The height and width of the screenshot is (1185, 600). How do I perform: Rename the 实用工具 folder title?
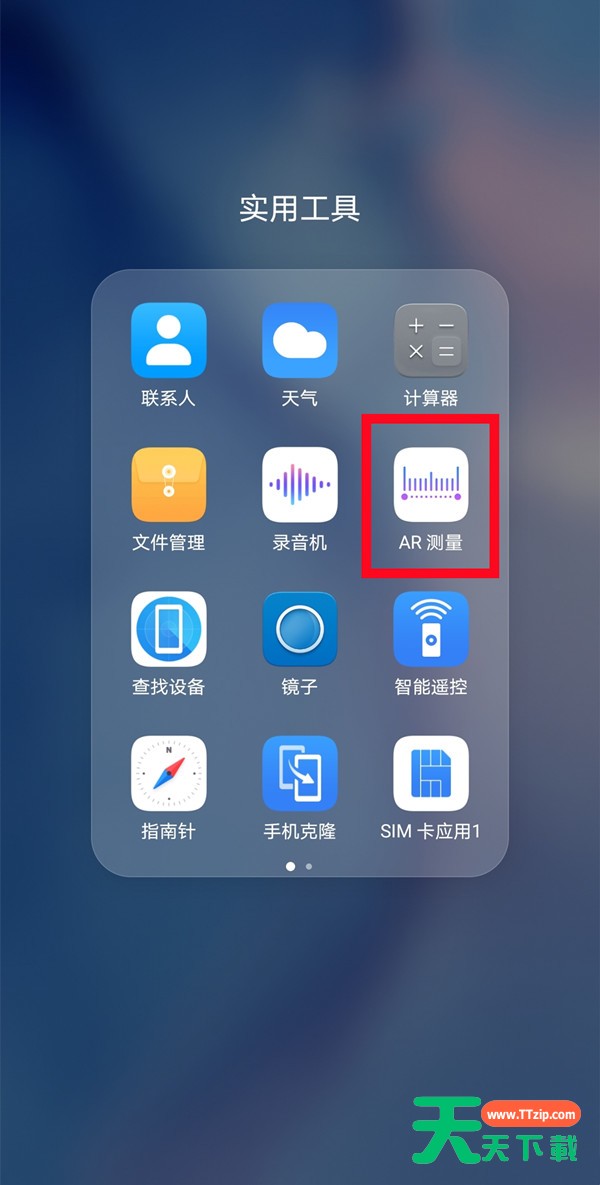pos(300,208)
